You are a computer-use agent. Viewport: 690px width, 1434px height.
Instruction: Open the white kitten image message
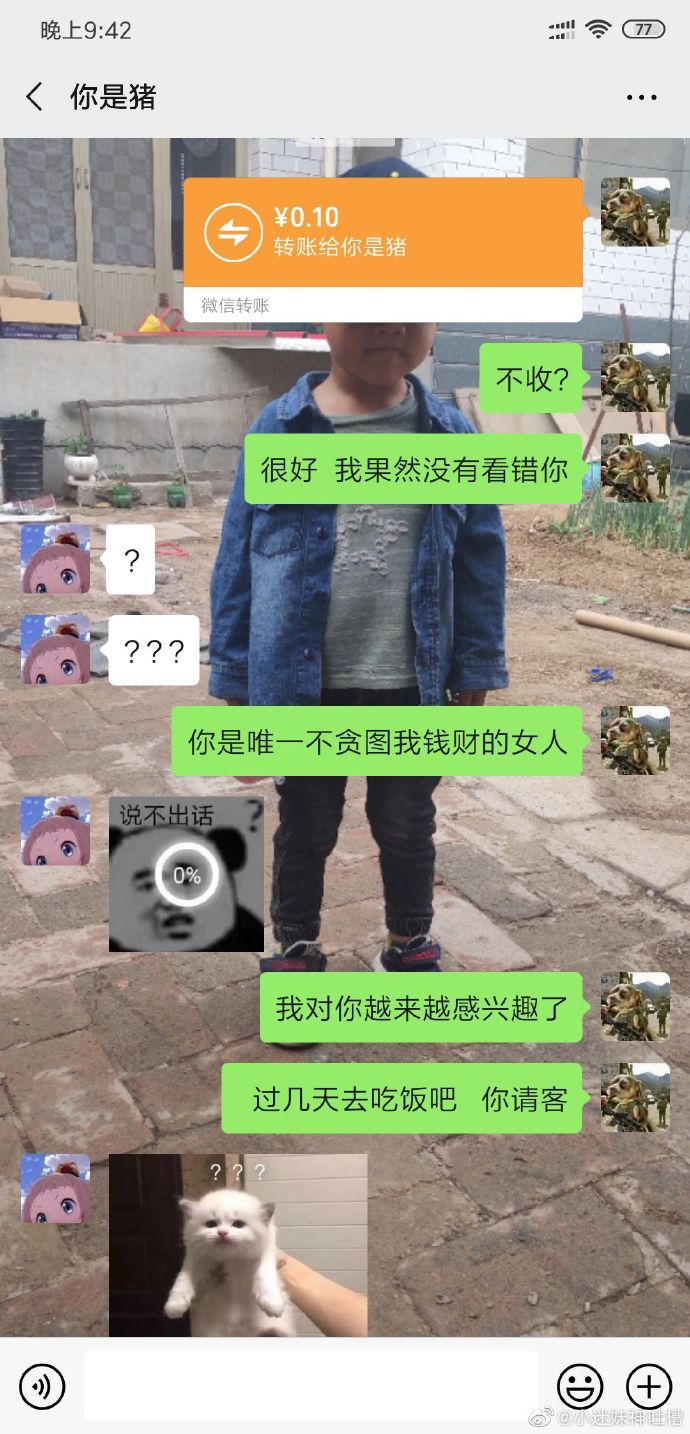click(x=238, y=1245)
